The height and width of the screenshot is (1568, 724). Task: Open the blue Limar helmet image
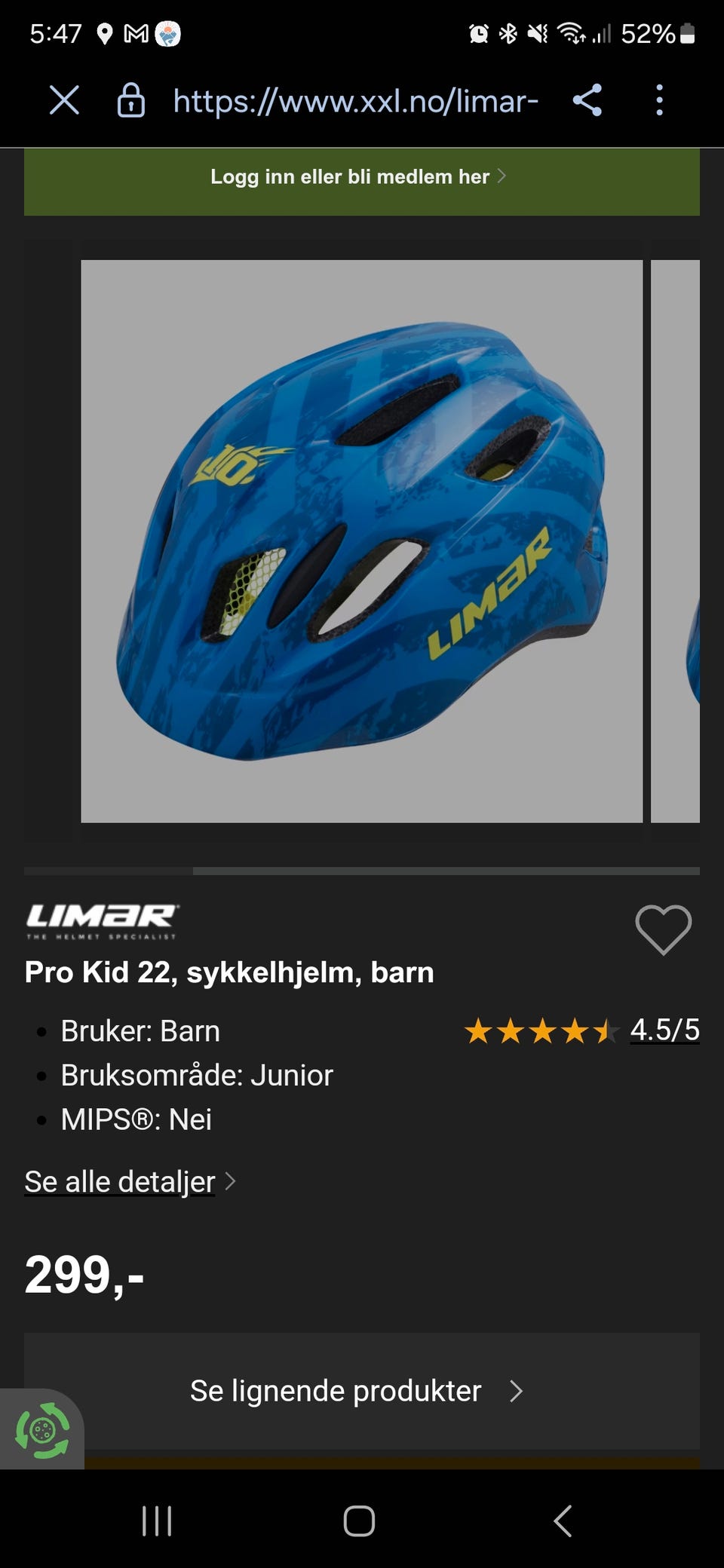coord(362,541)
